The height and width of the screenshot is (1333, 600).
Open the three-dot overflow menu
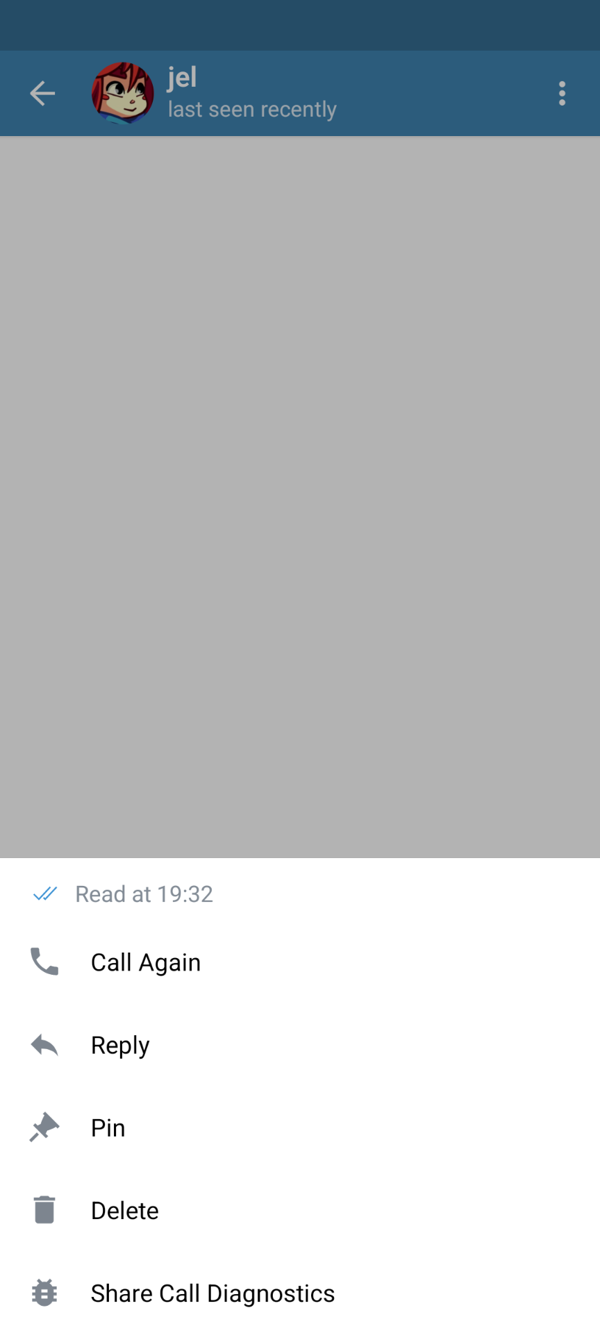click(x=562, y=94)
